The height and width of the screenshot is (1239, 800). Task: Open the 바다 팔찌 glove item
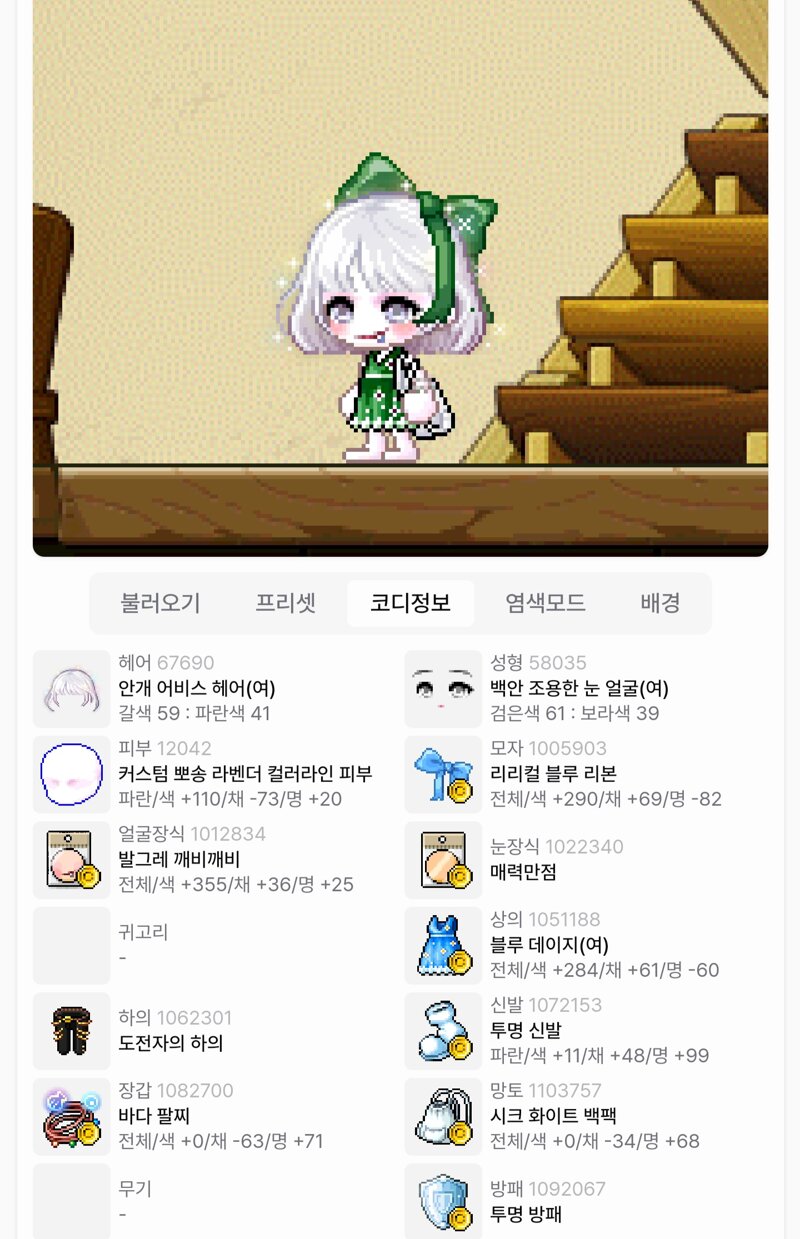point(153,1116)
